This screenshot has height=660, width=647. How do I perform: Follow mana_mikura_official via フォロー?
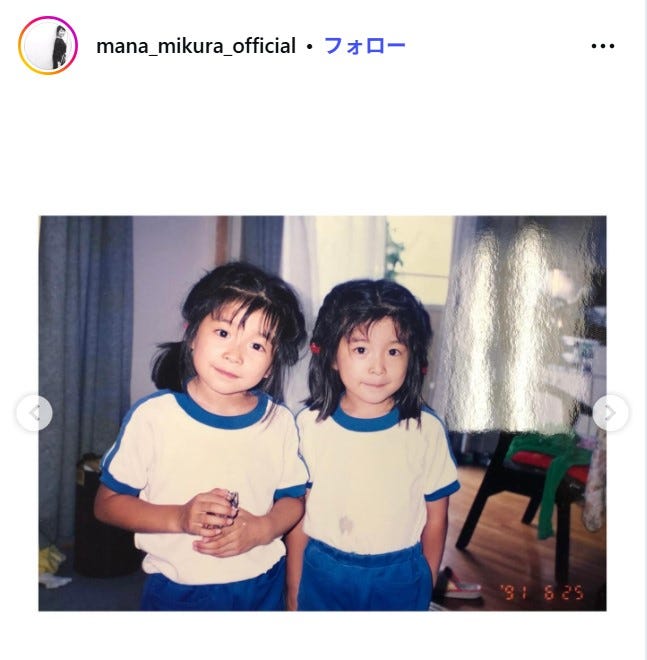tap(364, 46)
